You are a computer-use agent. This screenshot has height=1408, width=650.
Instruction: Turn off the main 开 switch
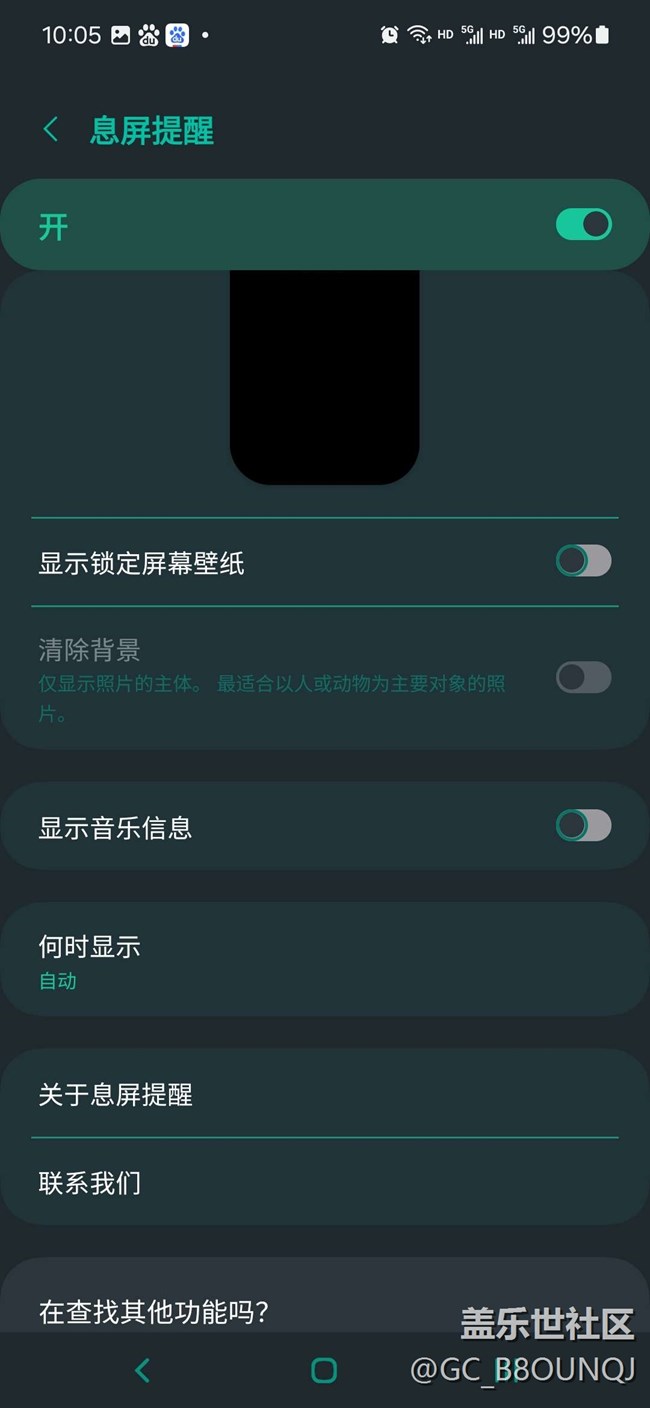point(584,225)
